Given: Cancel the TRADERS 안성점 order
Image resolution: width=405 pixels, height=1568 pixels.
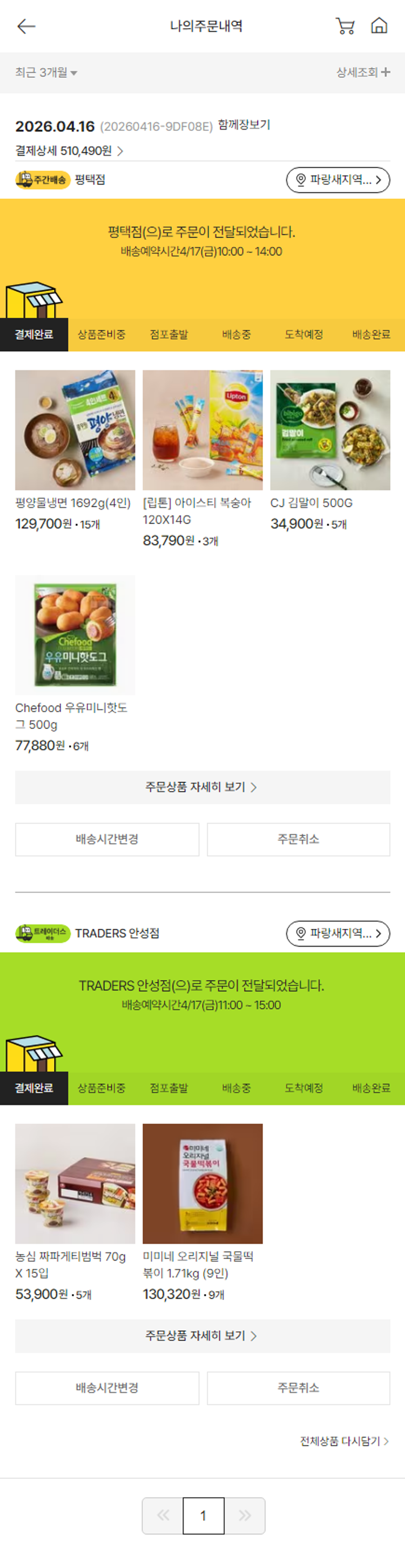Looking at the screenshot, I should click(298, 1388).
